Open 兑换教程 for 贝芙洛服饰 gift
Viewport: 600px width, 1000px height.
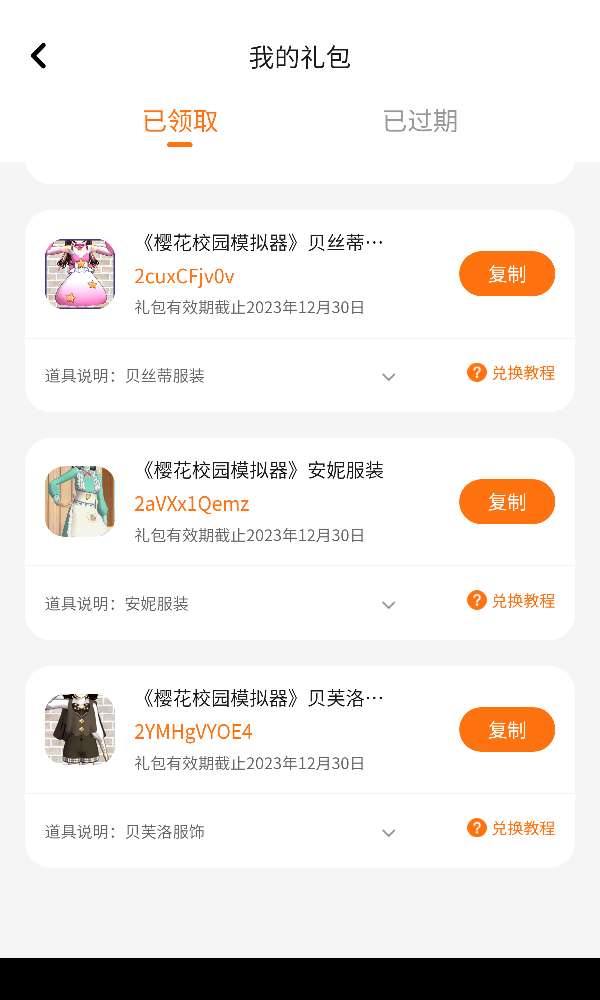click(511, 828)
